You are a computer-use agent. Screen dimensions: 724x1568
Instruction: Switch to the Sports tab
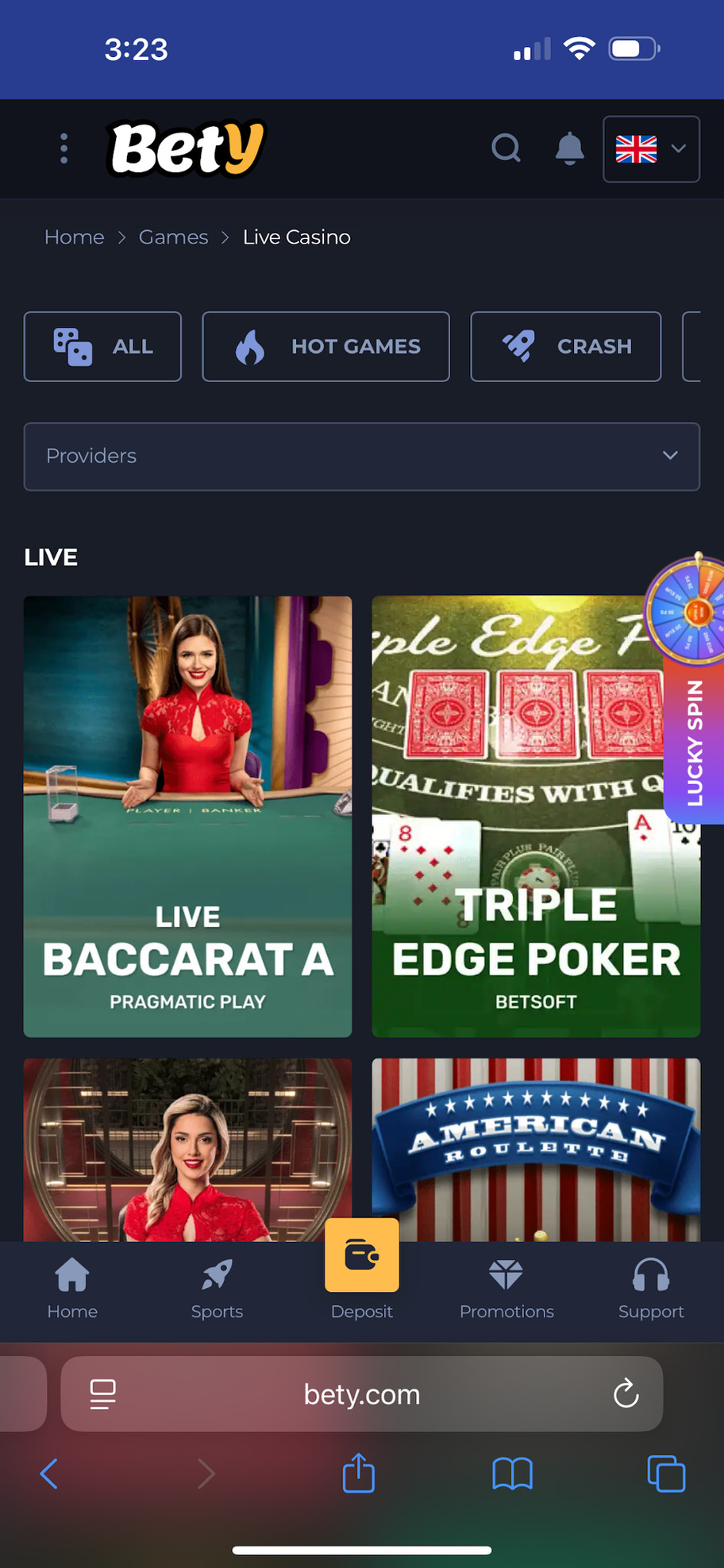click(217, 1288)
